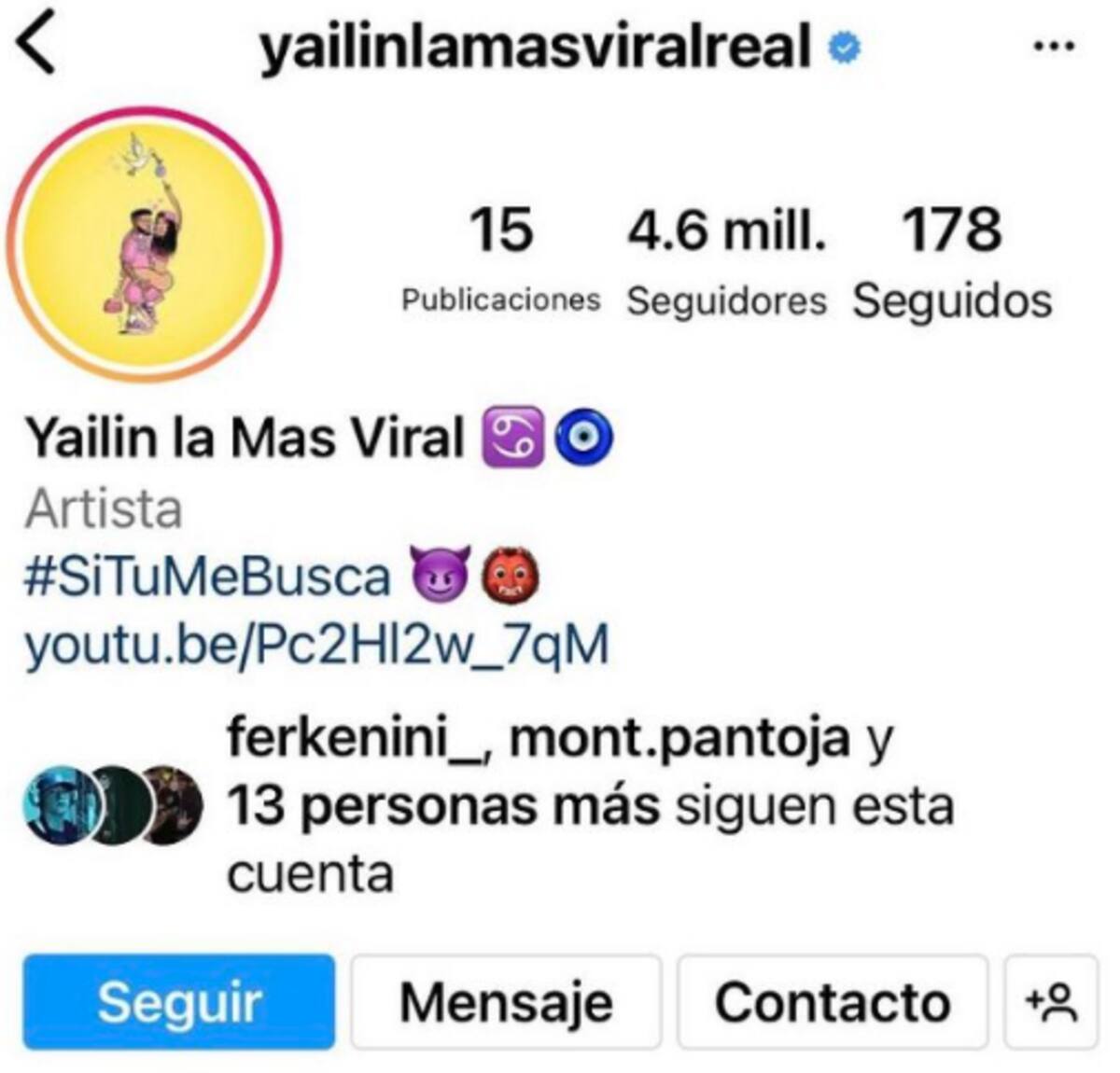Show suggested accounts with add-person icon
This screenshot has height=1073, width=1120.
tap(1051, 1002)
